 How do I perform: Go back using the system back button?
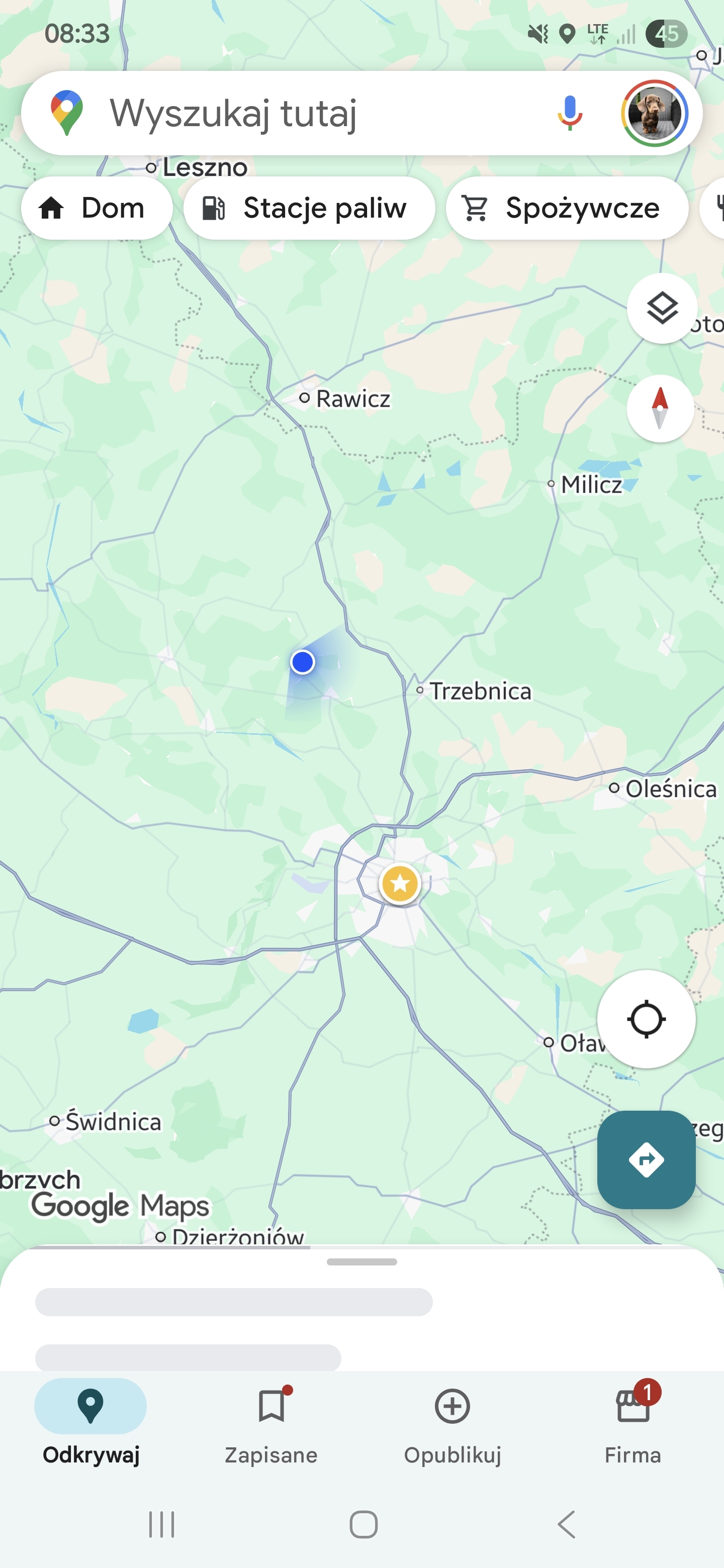pos(566,1524)
